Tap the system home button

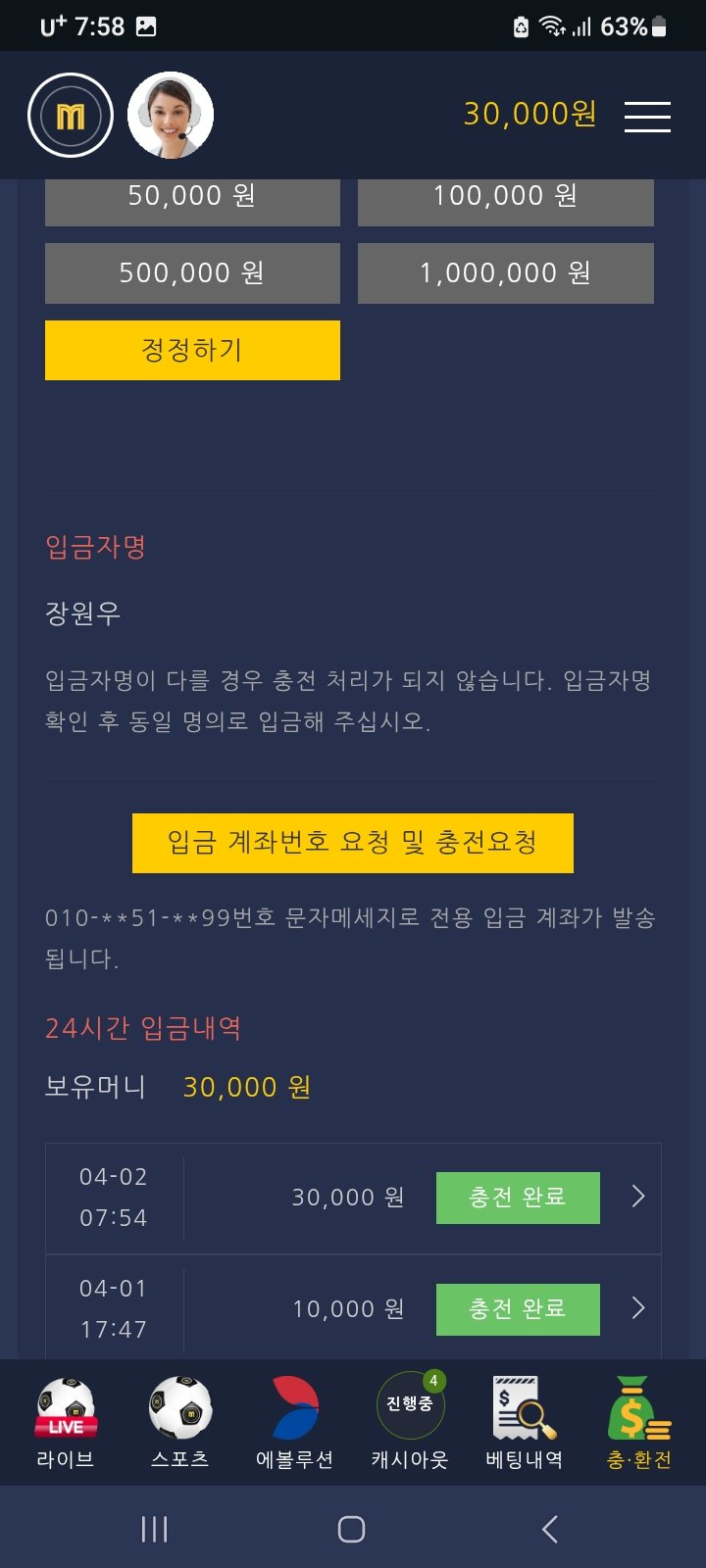pyautogui.click(x=351, y=1529)
